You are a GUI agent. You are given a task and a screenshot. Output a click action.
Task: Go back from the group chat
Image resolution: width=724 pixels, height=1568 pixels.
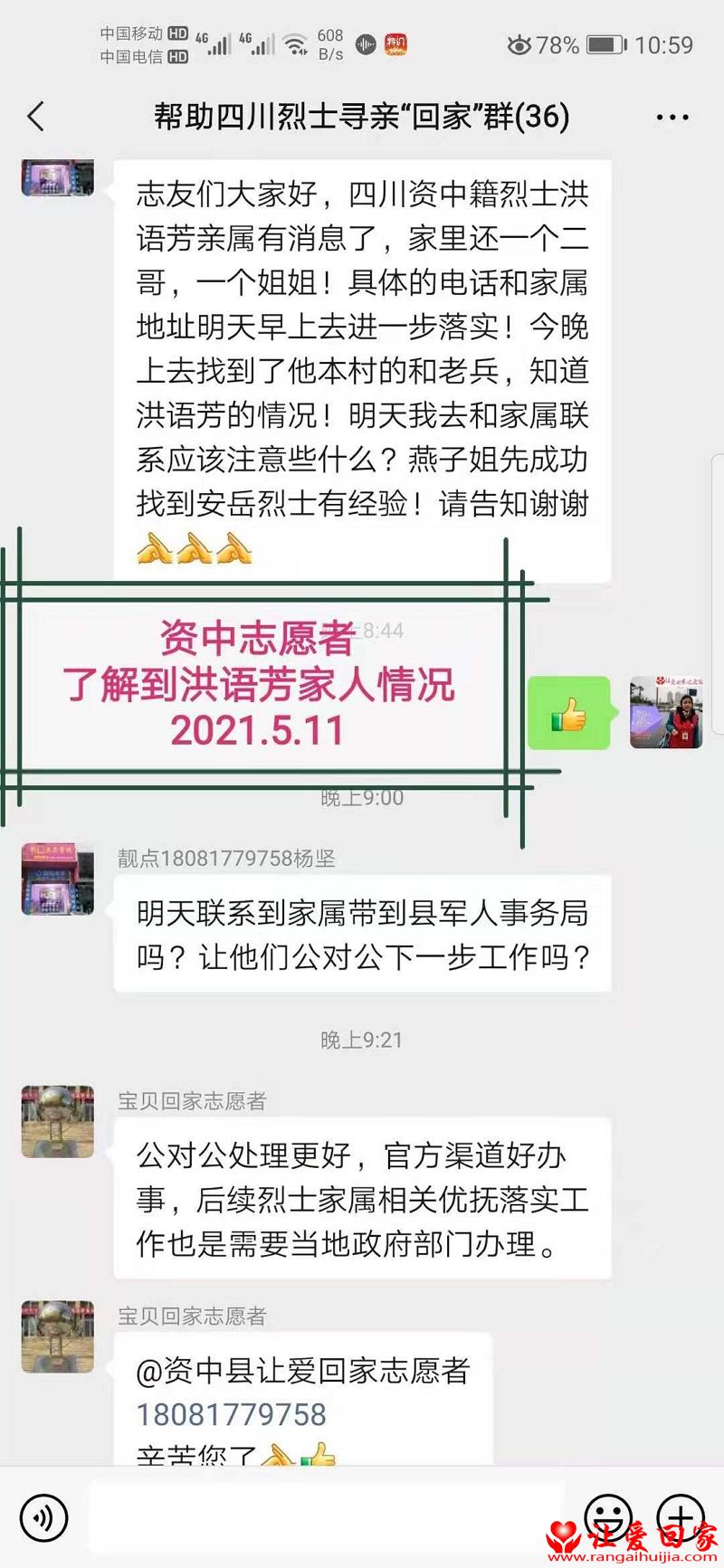click(x=36, y=117)
